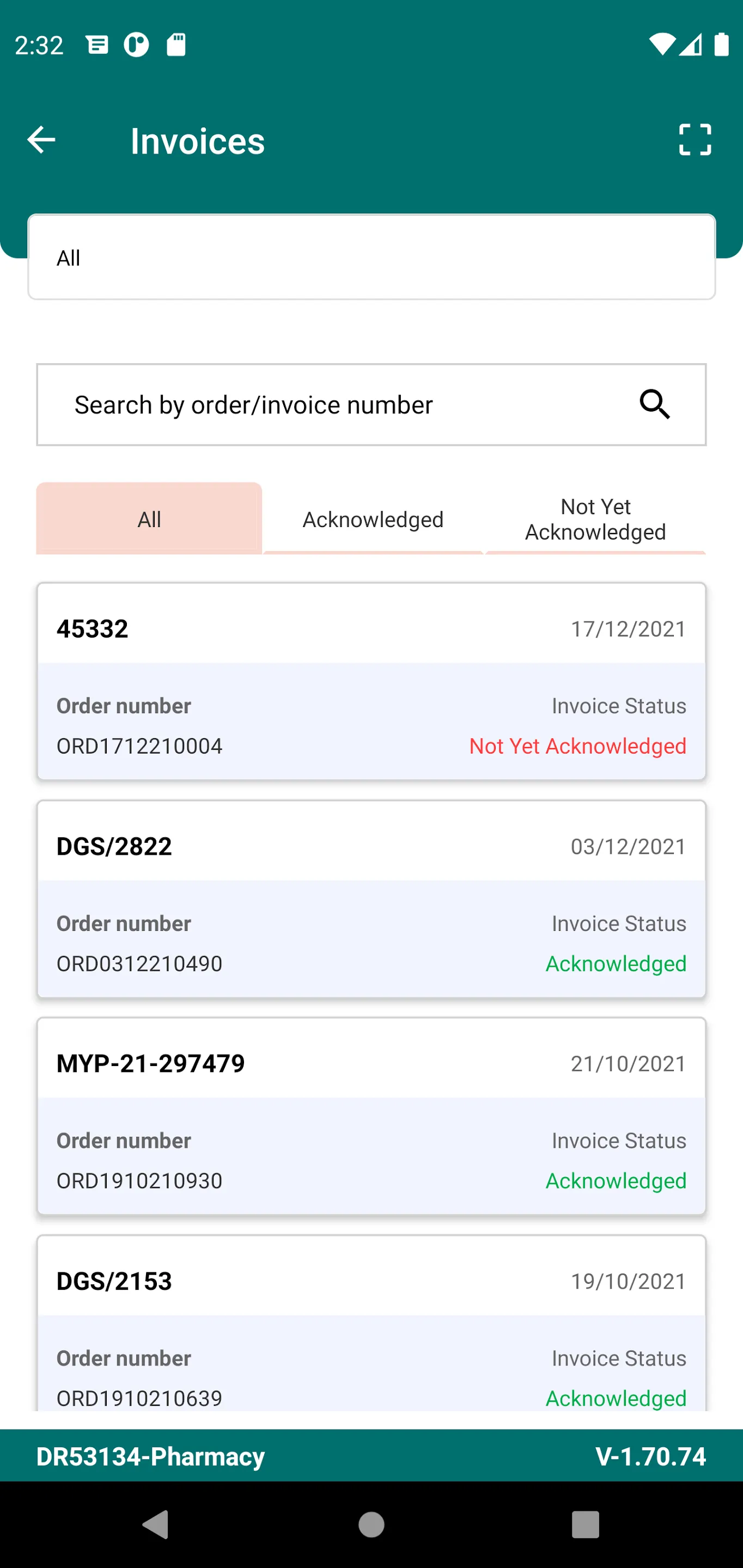This screenshot has width=743, height=1568.
Task: Tap the battery icon in the status bar
Action: (x=721, y=45)
